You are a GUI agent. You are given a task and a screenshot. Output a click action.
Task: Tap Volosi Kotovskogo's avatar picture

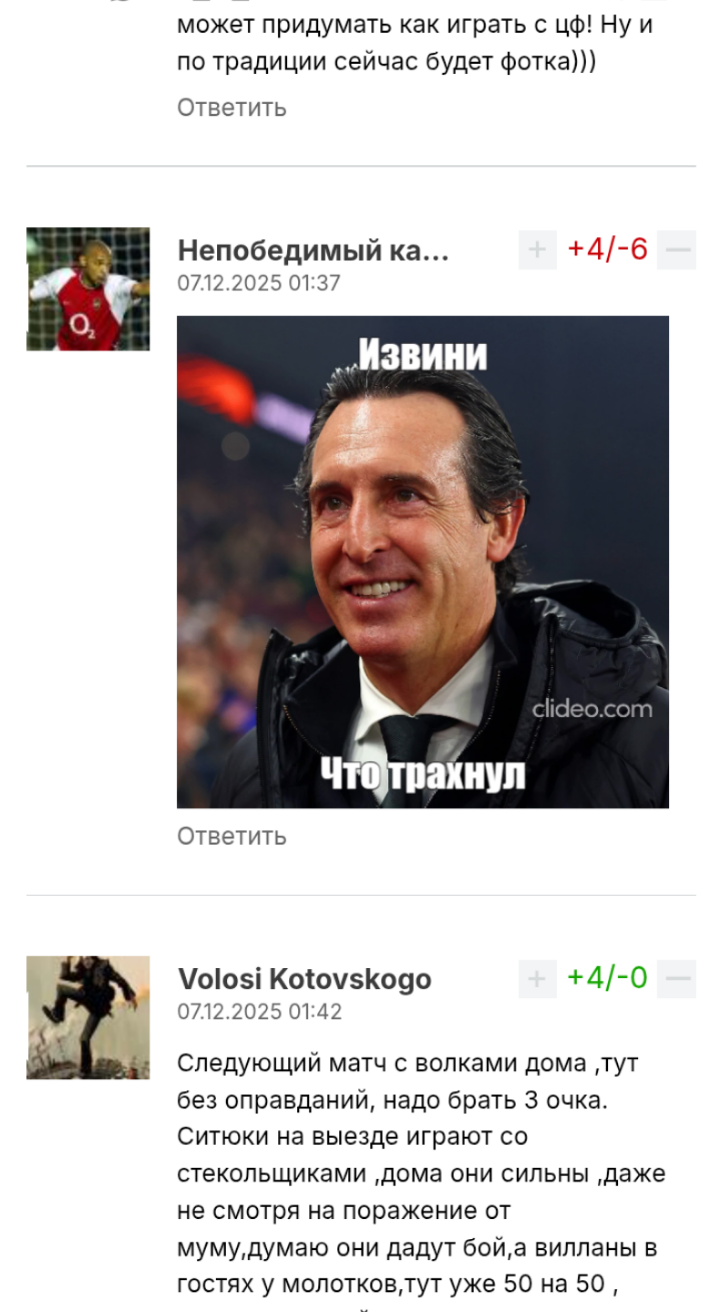click(x=88, y=1017)
